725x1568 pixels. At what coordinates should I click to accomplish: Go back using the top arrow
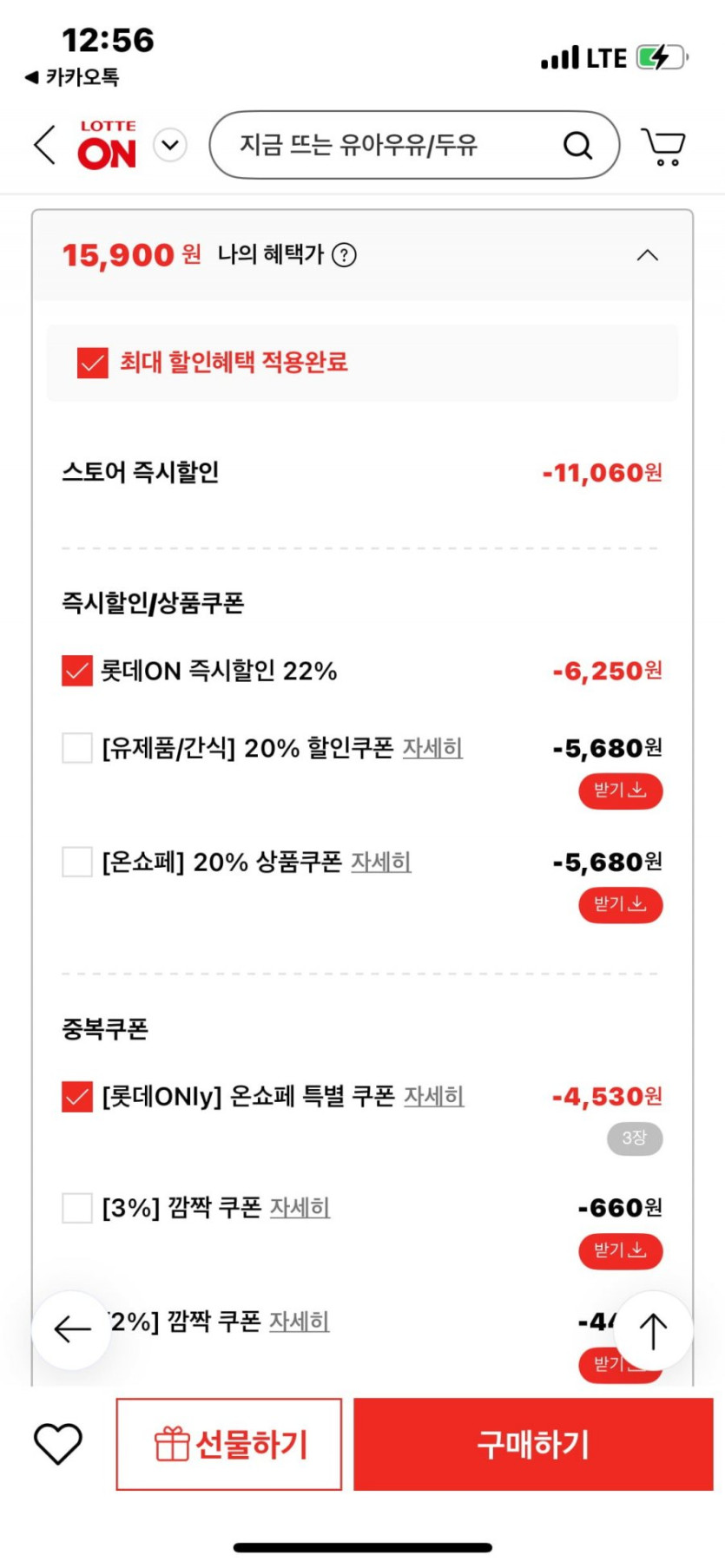pyautogui.click(x=45, y=144)
